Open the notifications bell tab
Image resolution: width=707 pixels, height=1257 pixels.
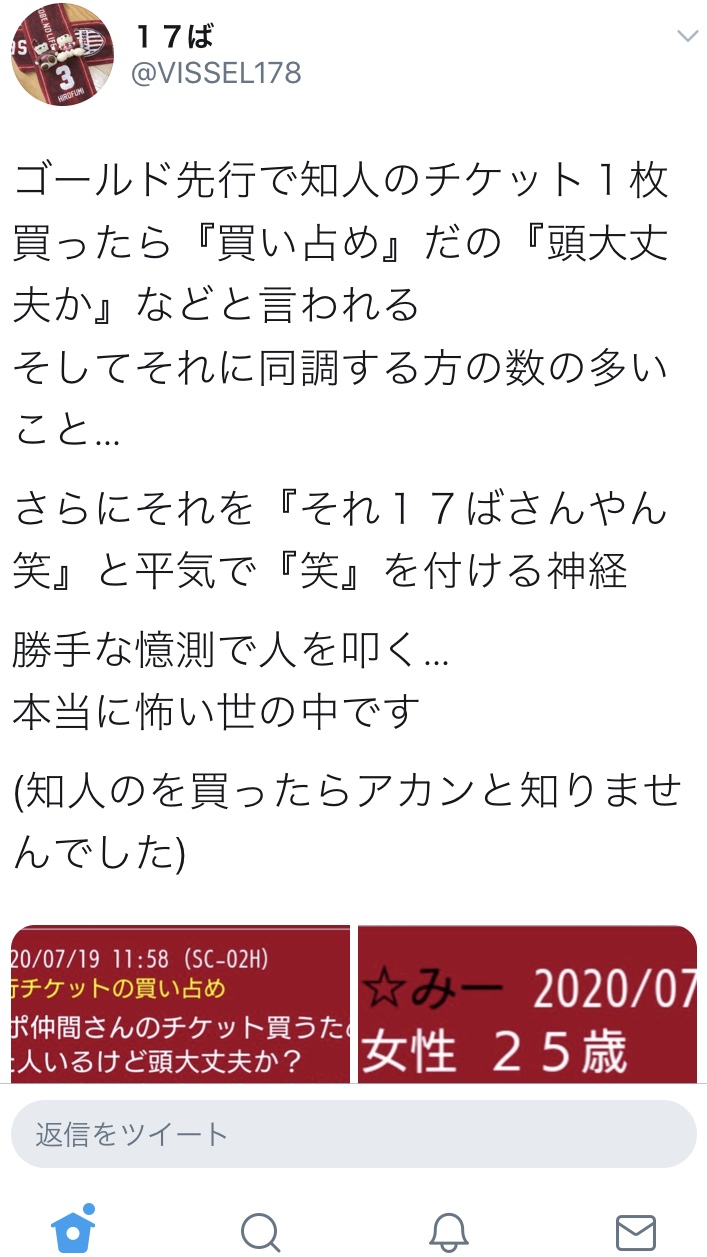click(x=448, y=1230)
